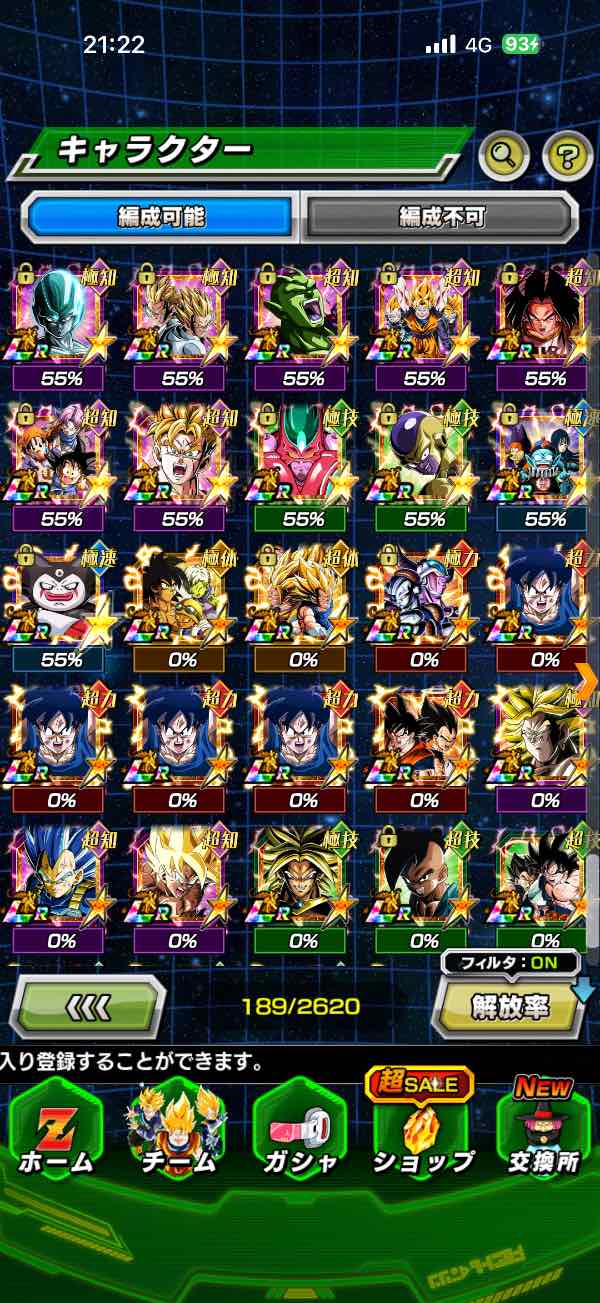Switch to the 編成不可 tab
Screen dimensions: 600x1303
pyautogui.click(x=440, y=216)
